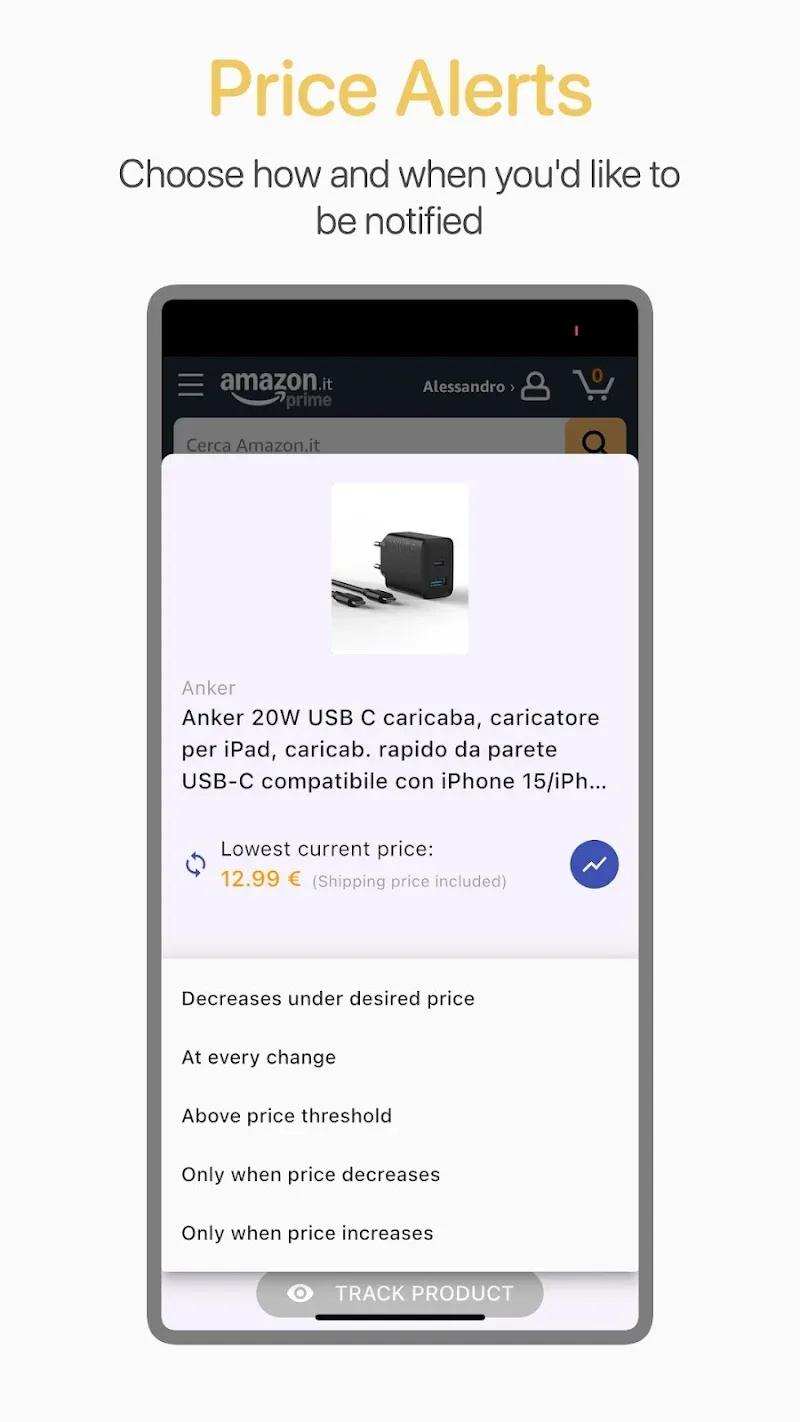
Task: Tap the Amazon.it Prime logo
Action: 277,386
